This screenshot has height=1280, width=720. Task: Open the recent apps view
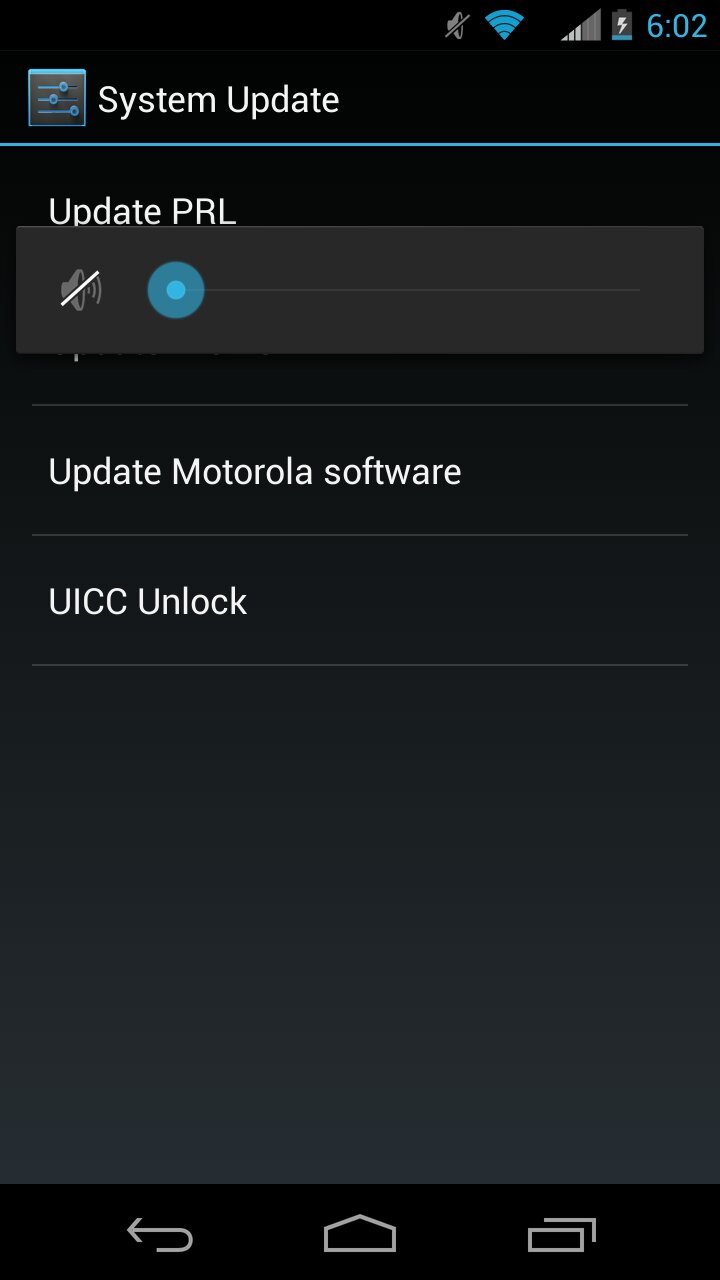561,1233
